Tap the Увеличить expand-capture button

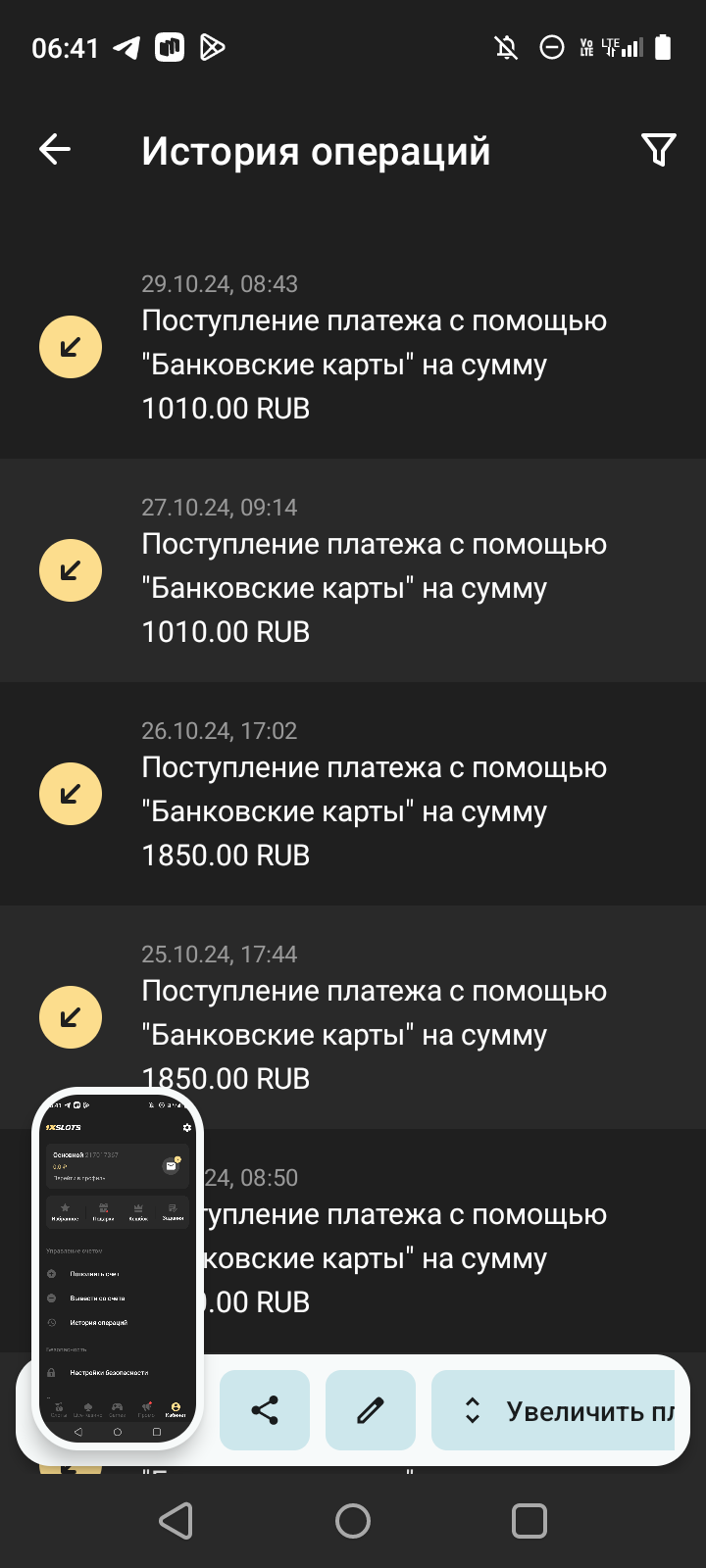click(x=554, y=1410)
